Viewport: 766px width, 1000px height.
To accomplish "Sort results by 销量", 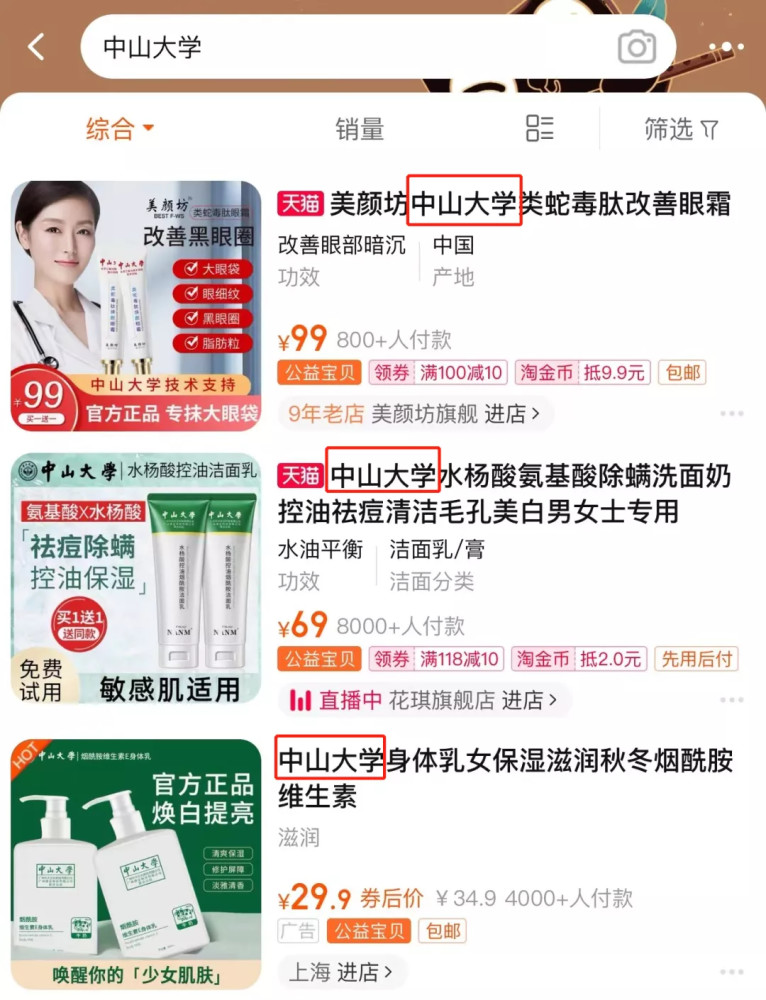I will pyautogui.click(x=359, y=129).
